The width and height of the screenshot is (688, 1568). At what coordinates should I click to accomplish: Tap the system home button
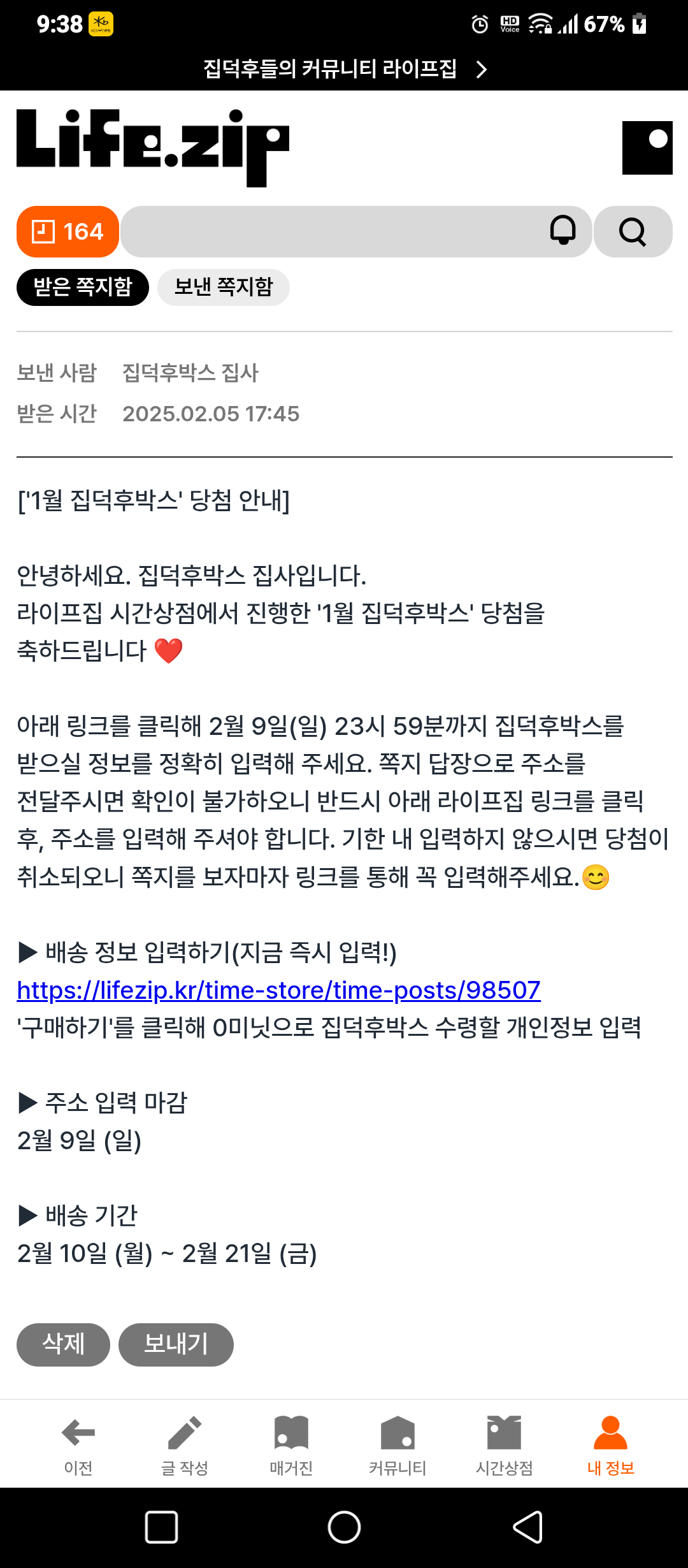coord(344,1527)
